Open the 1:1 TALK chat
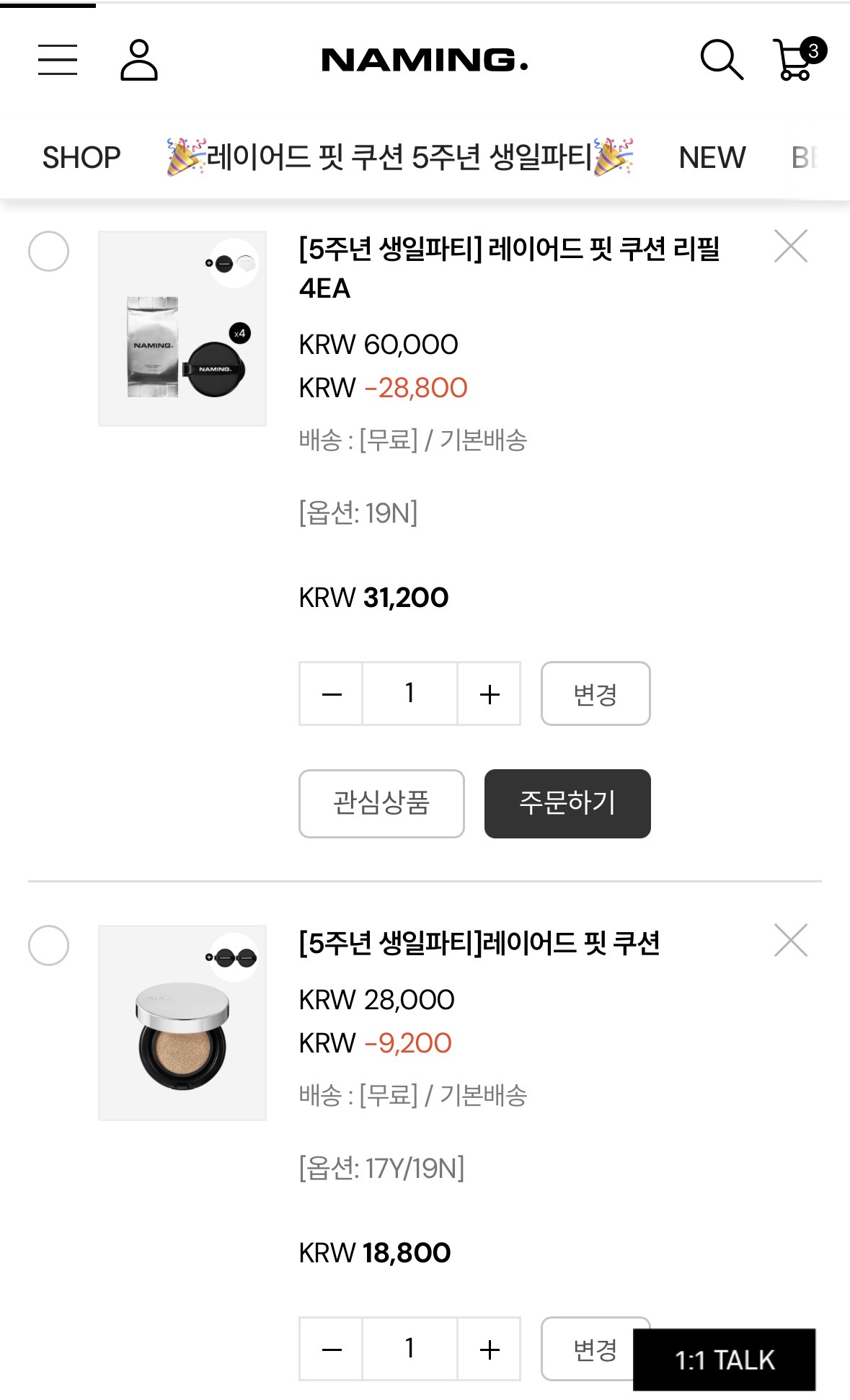Screen dimensions: 850x1400 coord(724,1360)
